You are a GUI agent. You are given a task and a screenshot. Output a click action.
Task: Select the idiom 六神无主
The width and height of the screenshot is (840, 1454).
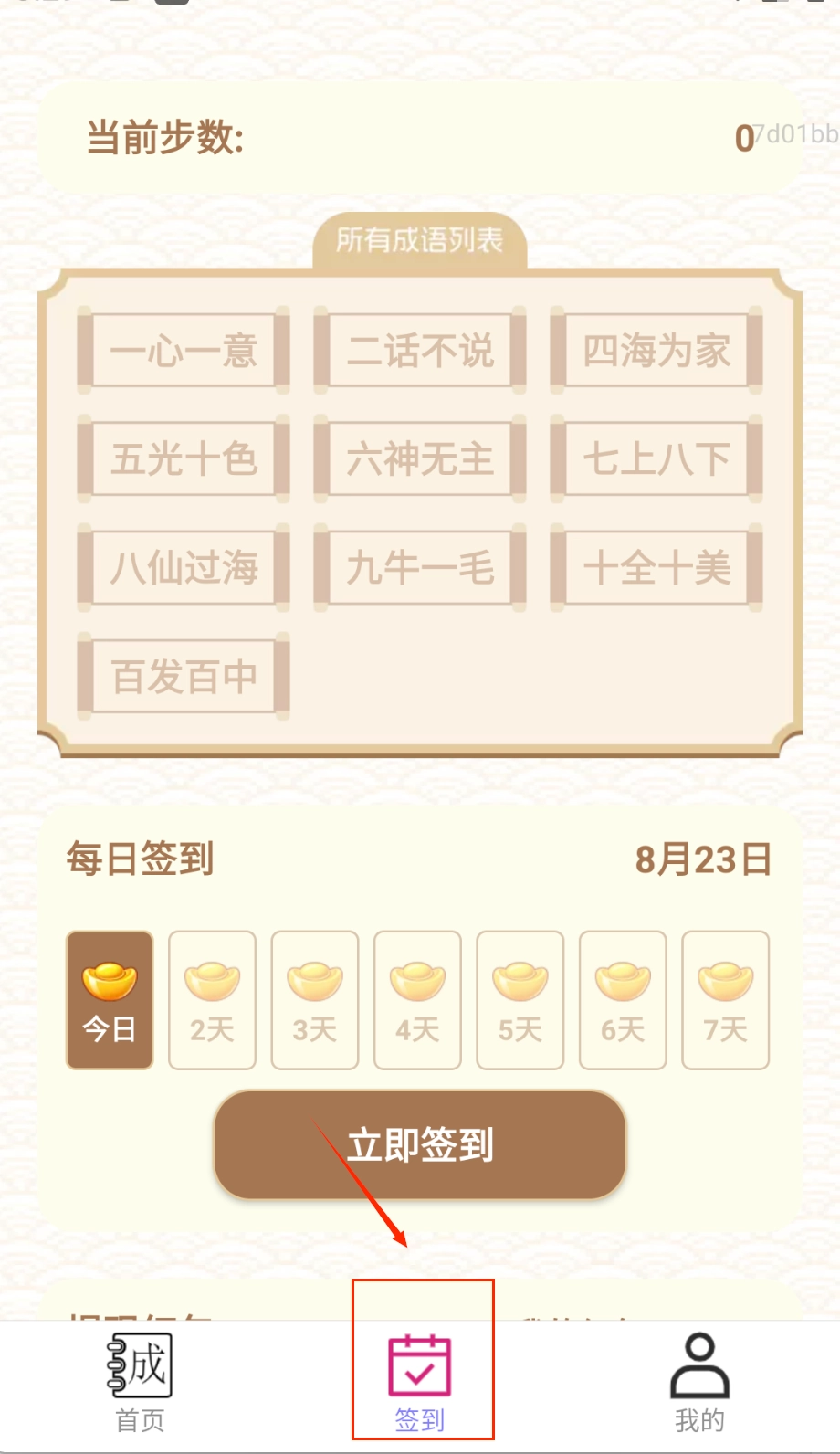click(420, 458)
